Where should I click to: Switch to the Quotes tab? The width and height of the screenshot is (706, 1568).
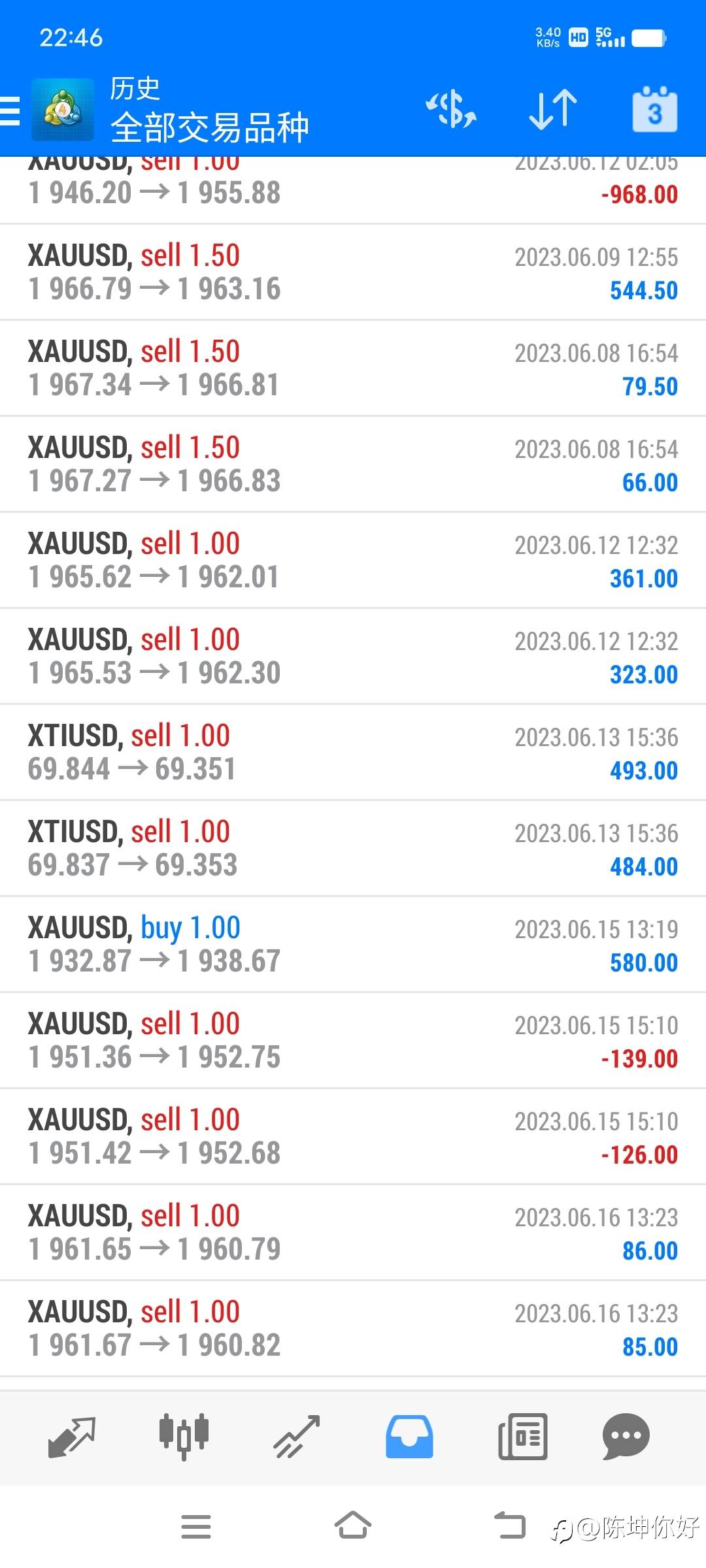(72, 1437)
